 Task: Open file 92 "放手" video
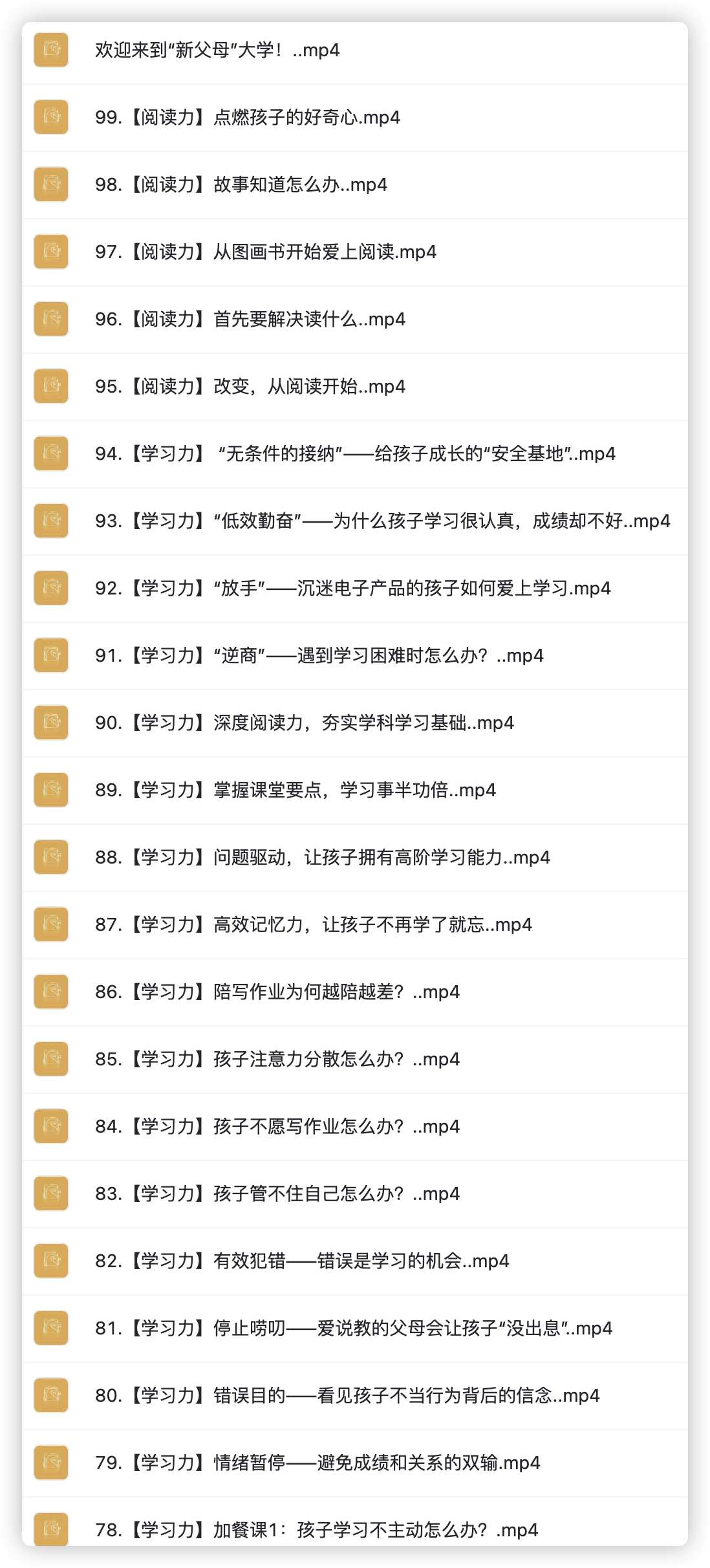click(352, 589)
